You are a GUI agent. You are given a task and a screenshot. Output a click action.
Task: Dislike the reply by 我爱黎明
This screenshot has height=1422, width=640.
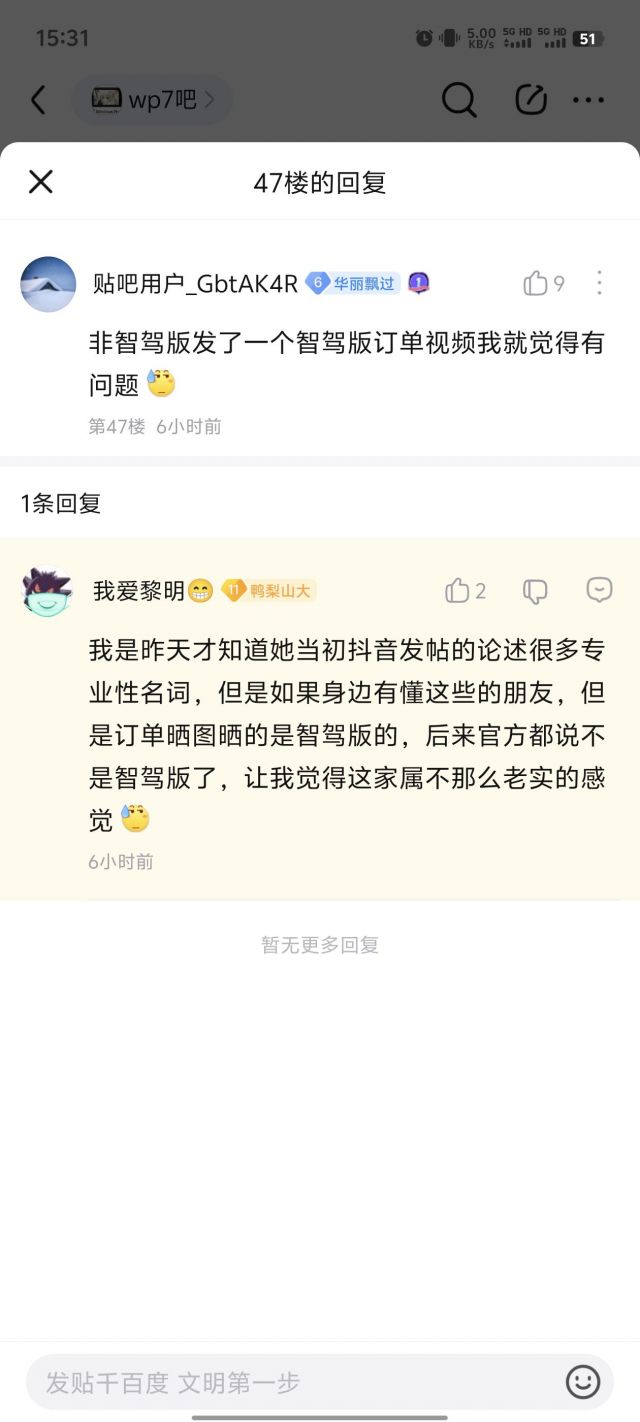point(535,591)
